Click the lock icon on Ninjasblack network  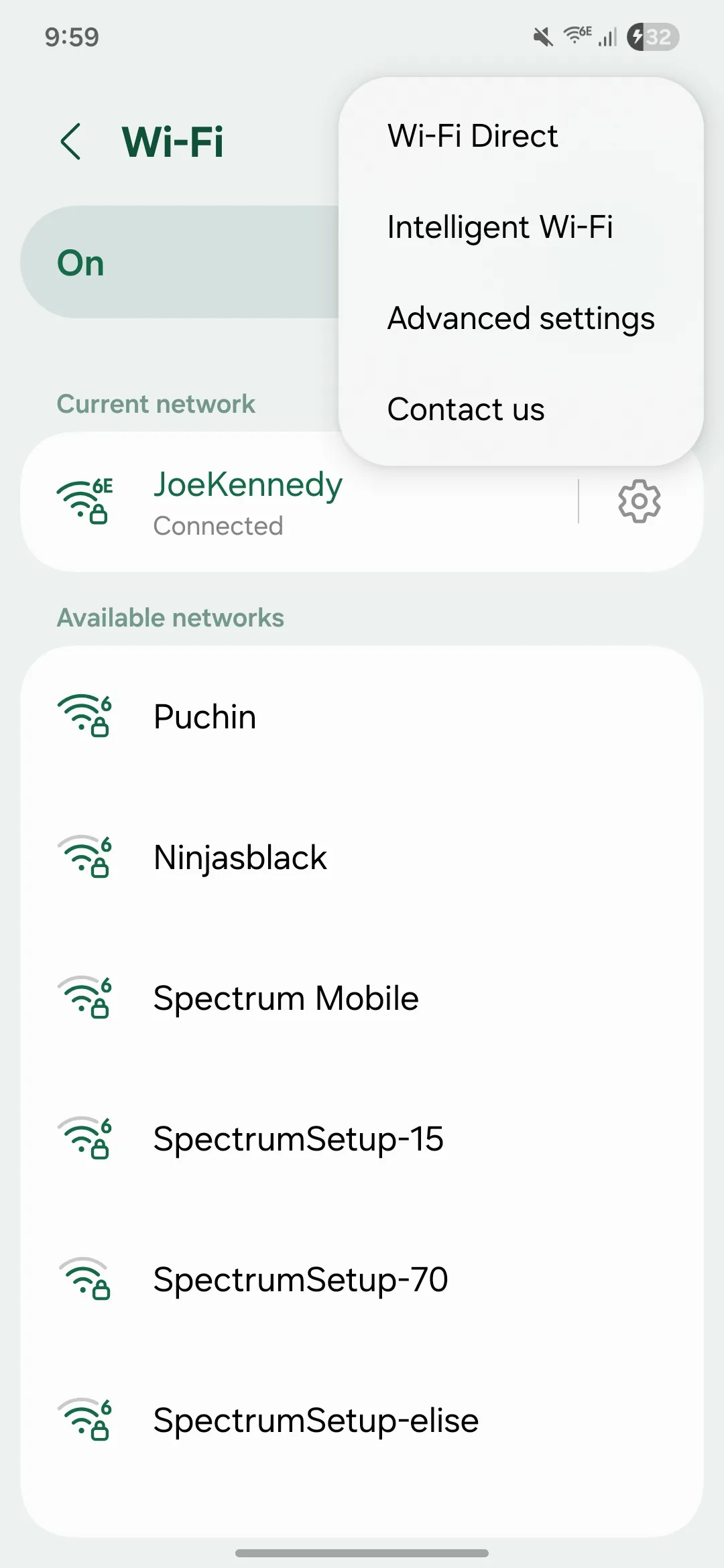[x=99, y=868]
